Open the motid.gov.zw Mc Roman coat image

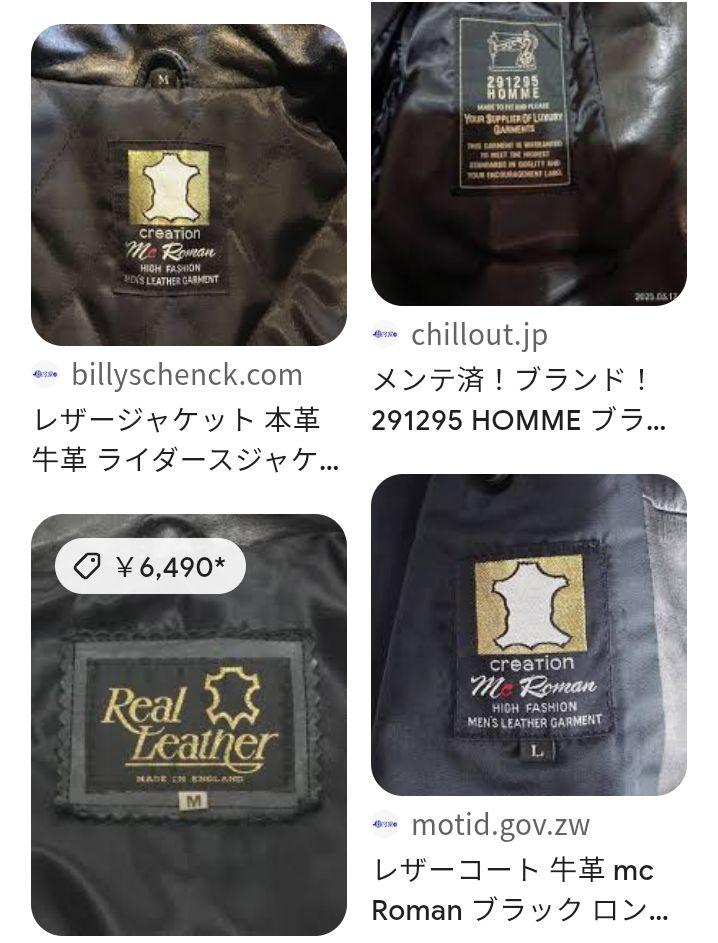(528, 635)
